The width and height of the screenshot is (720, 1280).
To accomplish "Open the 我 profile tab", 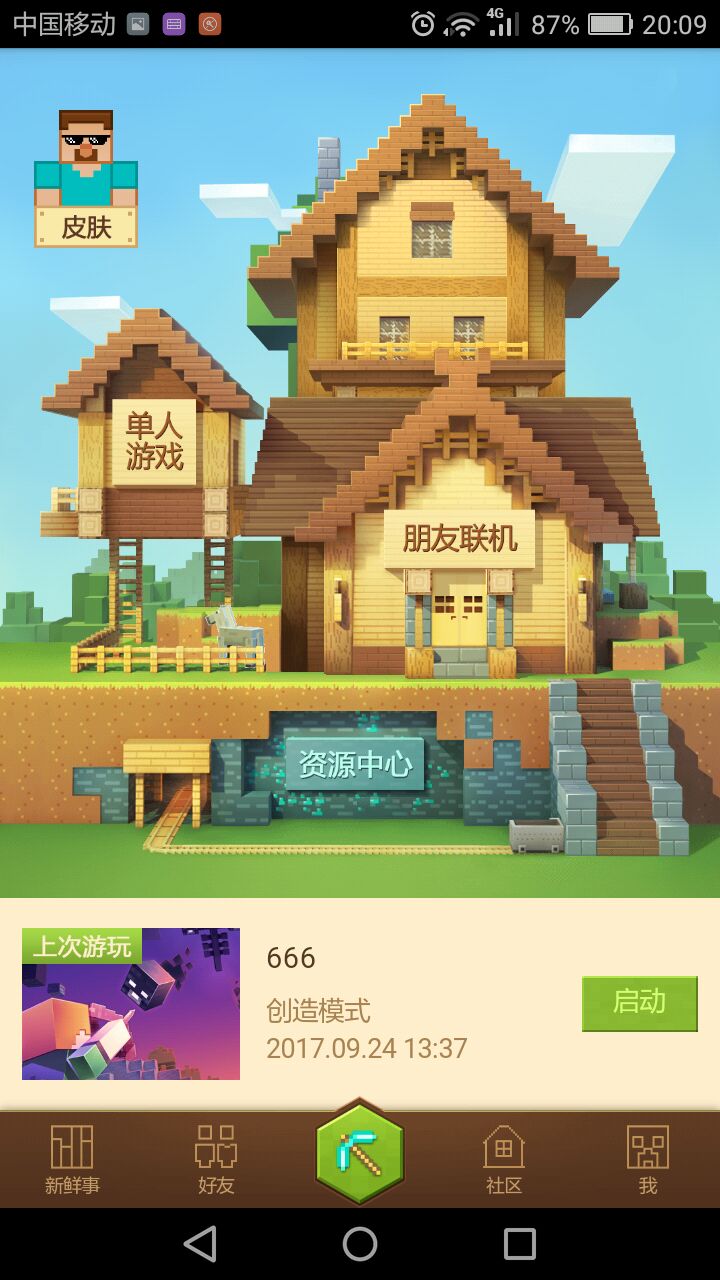I will (x=648, y=1160).
